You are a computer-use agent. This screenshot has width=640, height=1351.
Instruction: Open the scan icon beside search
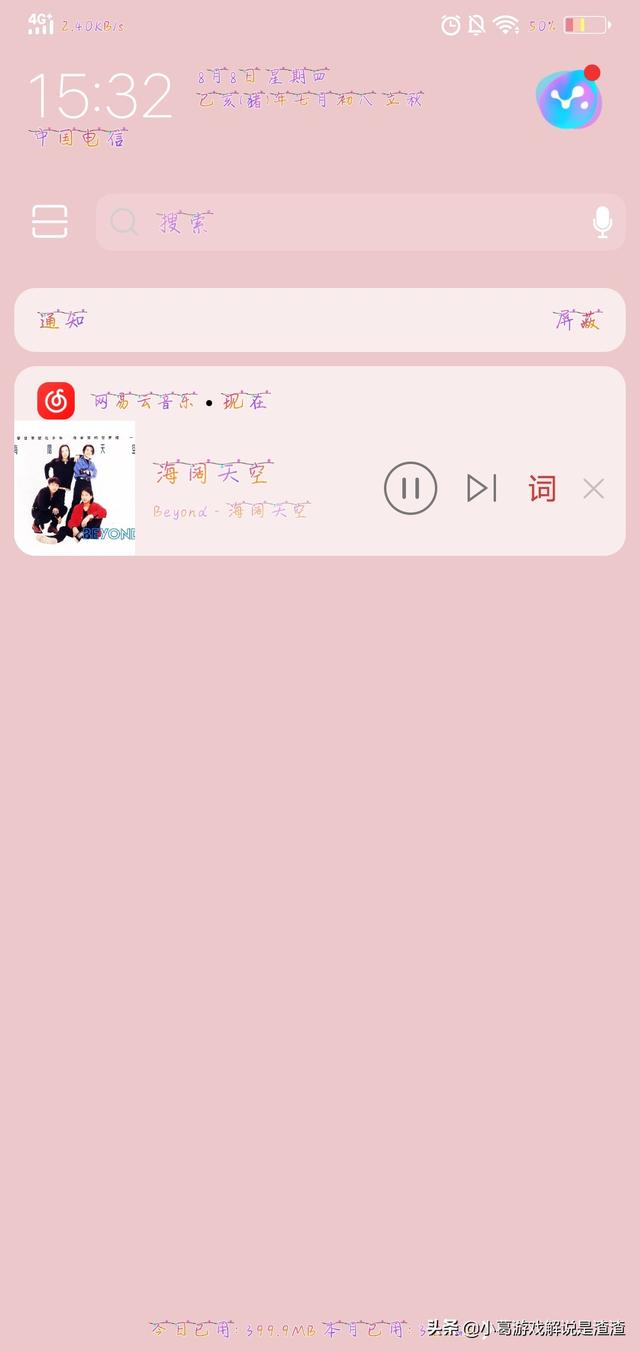(50, 221)
